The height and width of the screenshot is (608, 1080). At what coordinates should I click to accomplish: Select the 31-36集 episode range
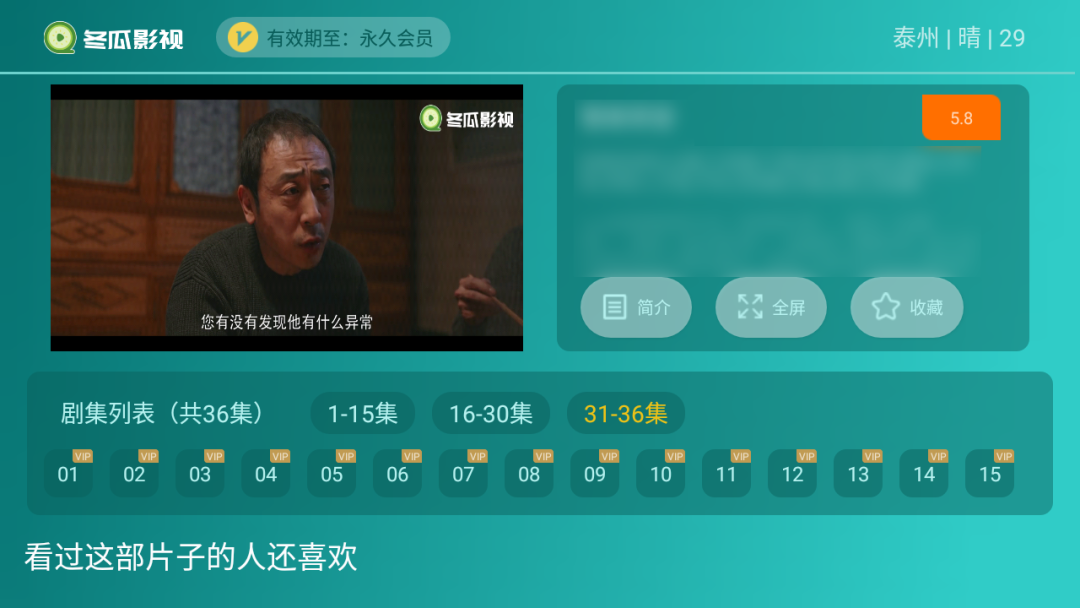click(x=625, y=413)
